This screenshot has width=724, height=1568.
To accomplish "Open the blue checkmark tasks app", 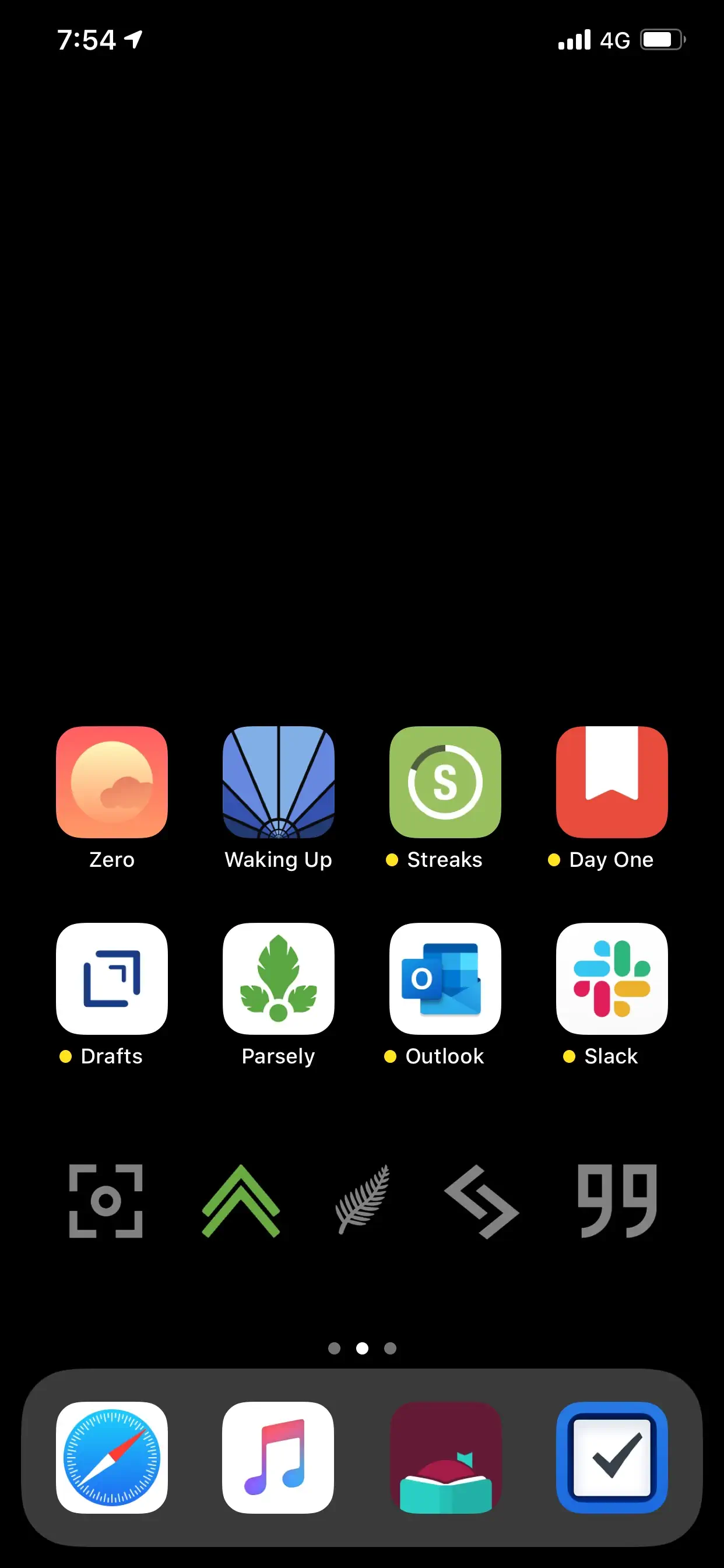I will tap(612, 1457).
